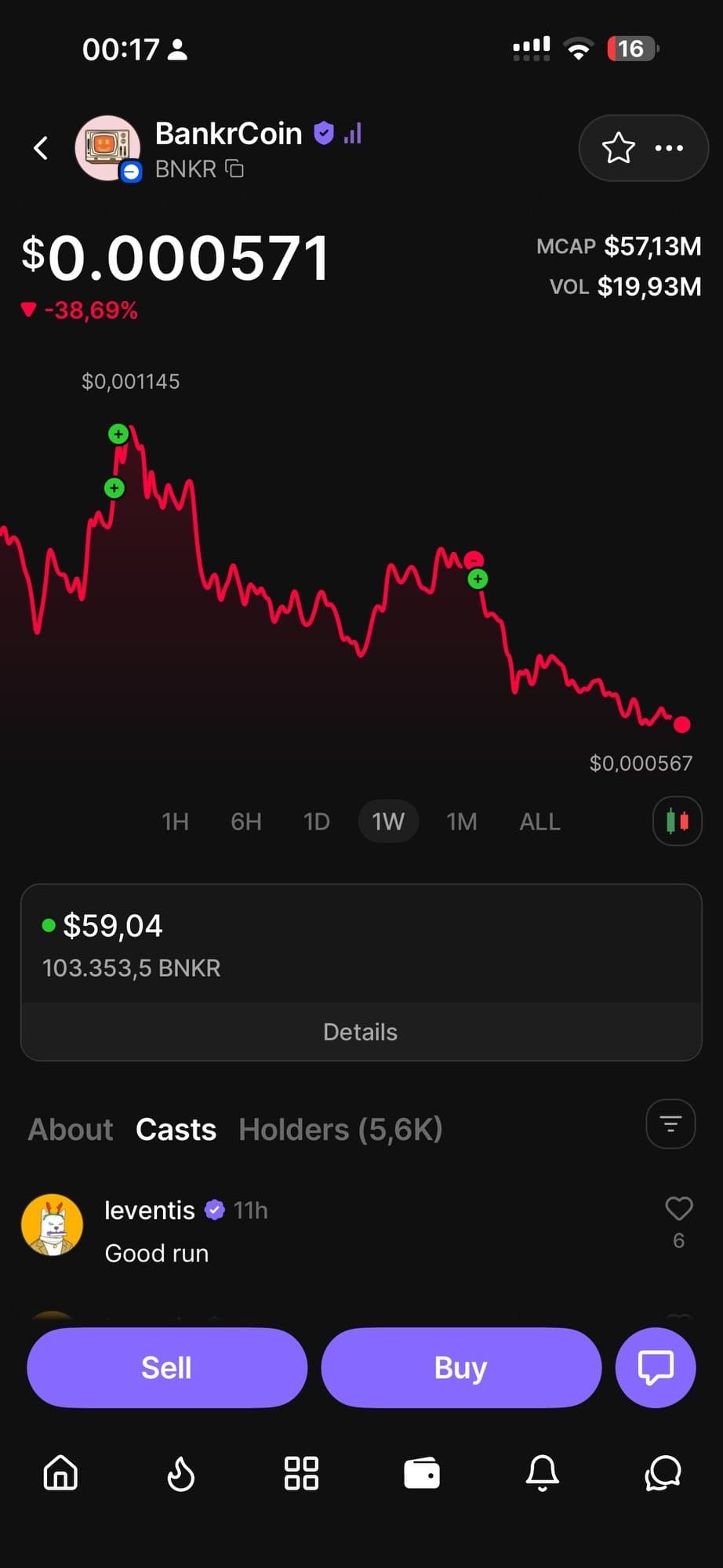Image resolution: width=723 pixels, height=1568 pixels.
Task: Switch chart to 1M range
Action: (x=461, y=822)
